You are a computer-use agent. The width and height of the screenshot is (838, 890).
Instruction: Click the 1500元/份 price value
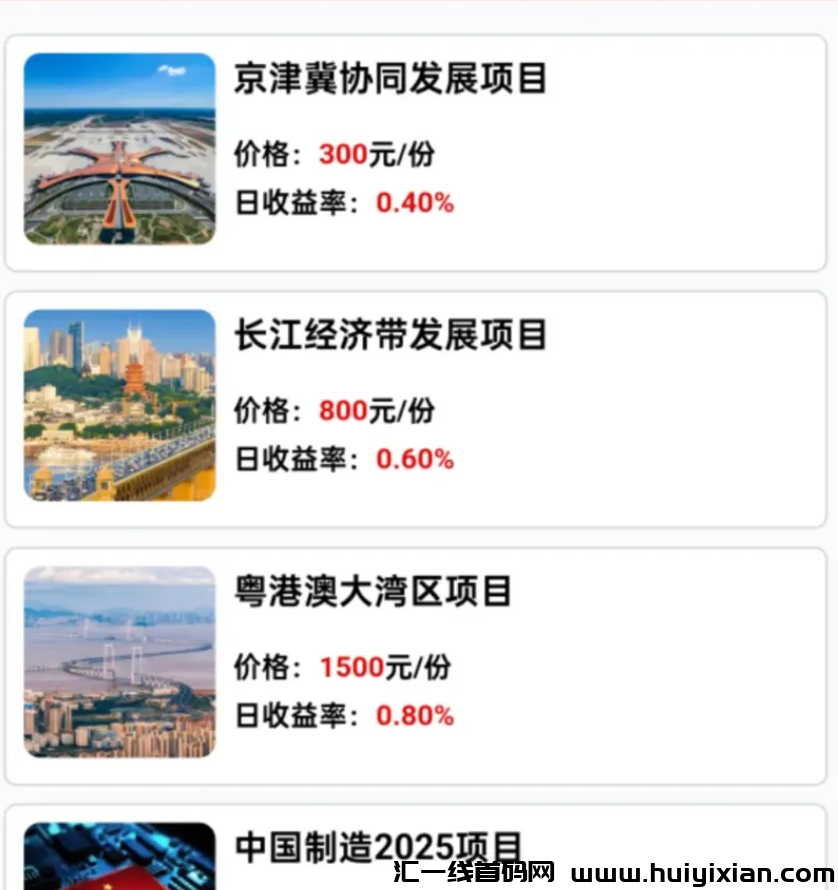tap(387, 666)
